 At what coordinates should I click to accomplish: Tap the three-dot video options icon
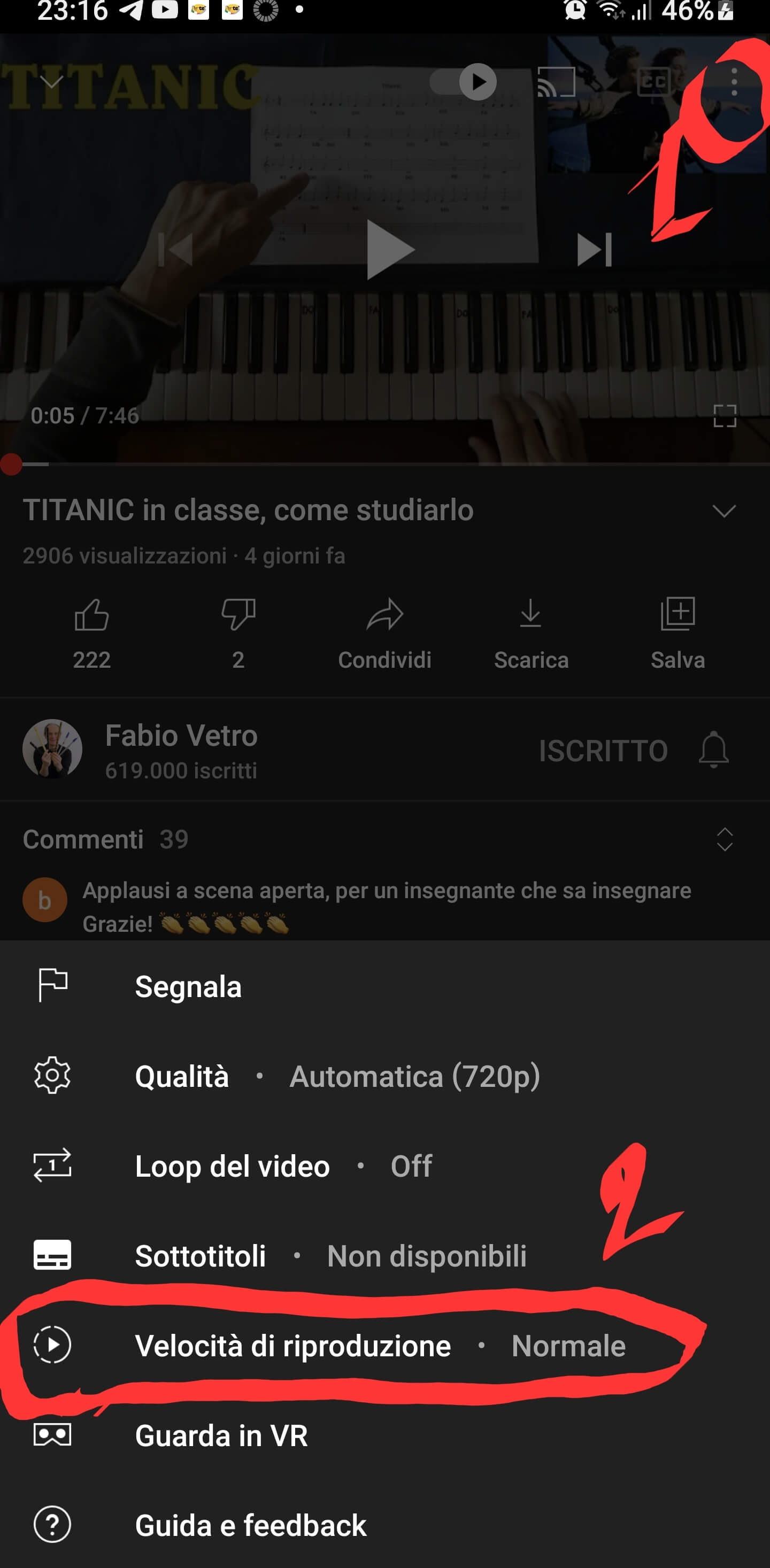pos(734,82)
